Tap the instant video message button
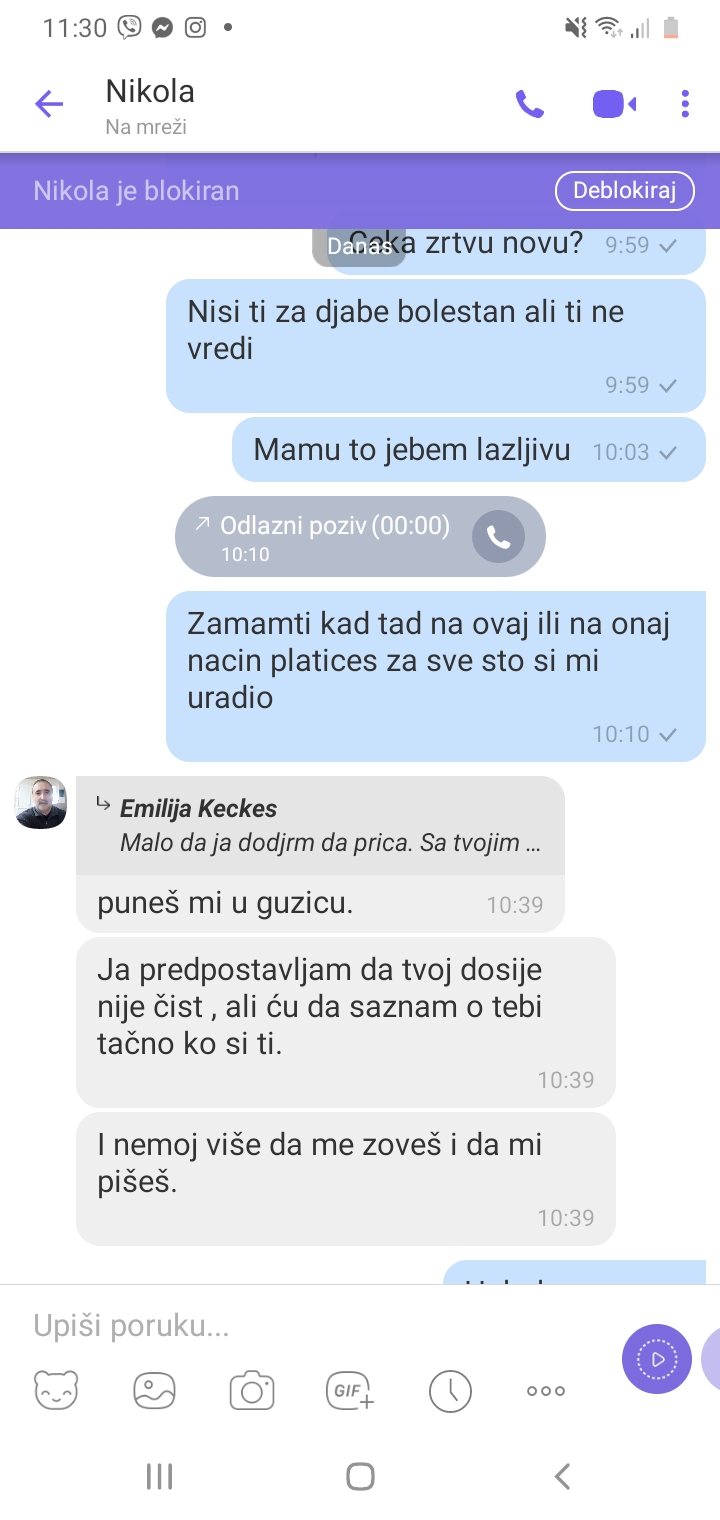Viewport: 720px width, 1520px height. coord(657,1359)
